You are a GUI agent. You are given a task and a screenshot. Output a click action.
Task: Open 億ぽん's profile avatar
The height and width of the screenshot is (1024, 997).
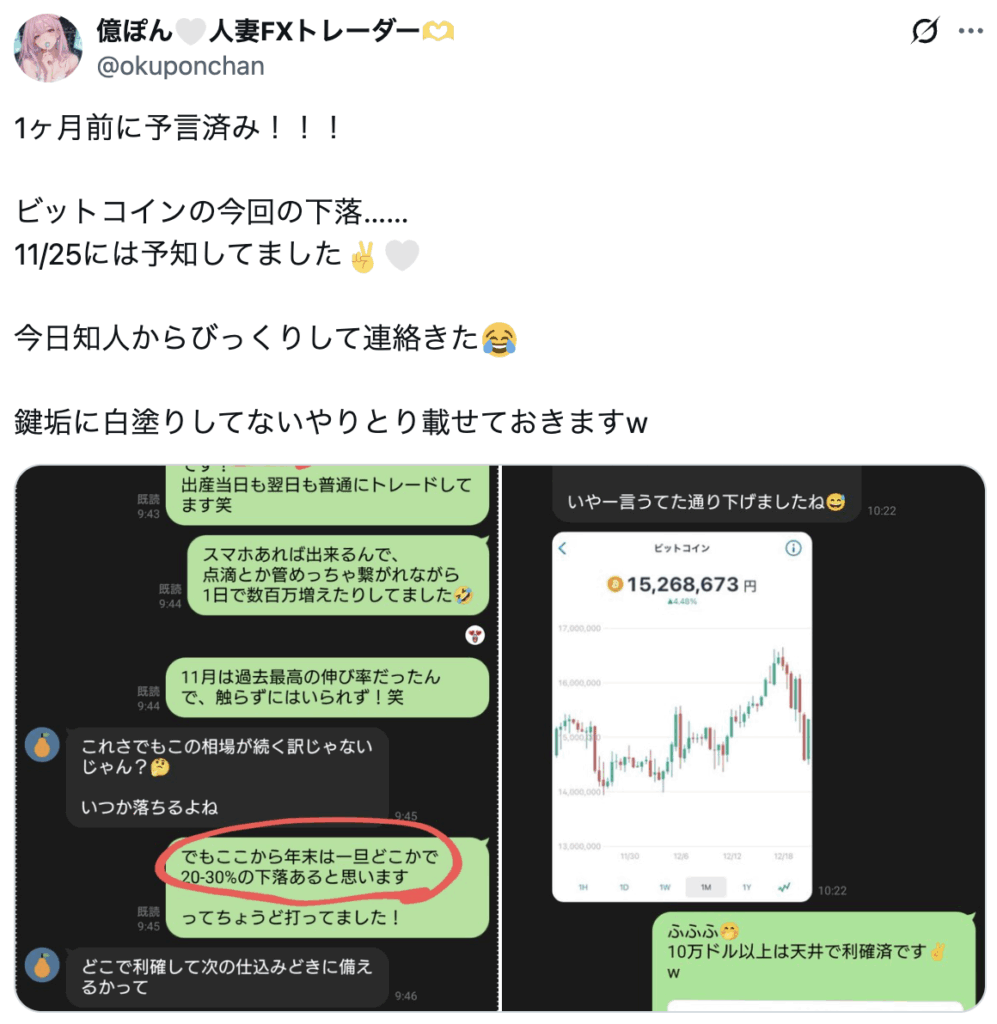coord(46,49)
